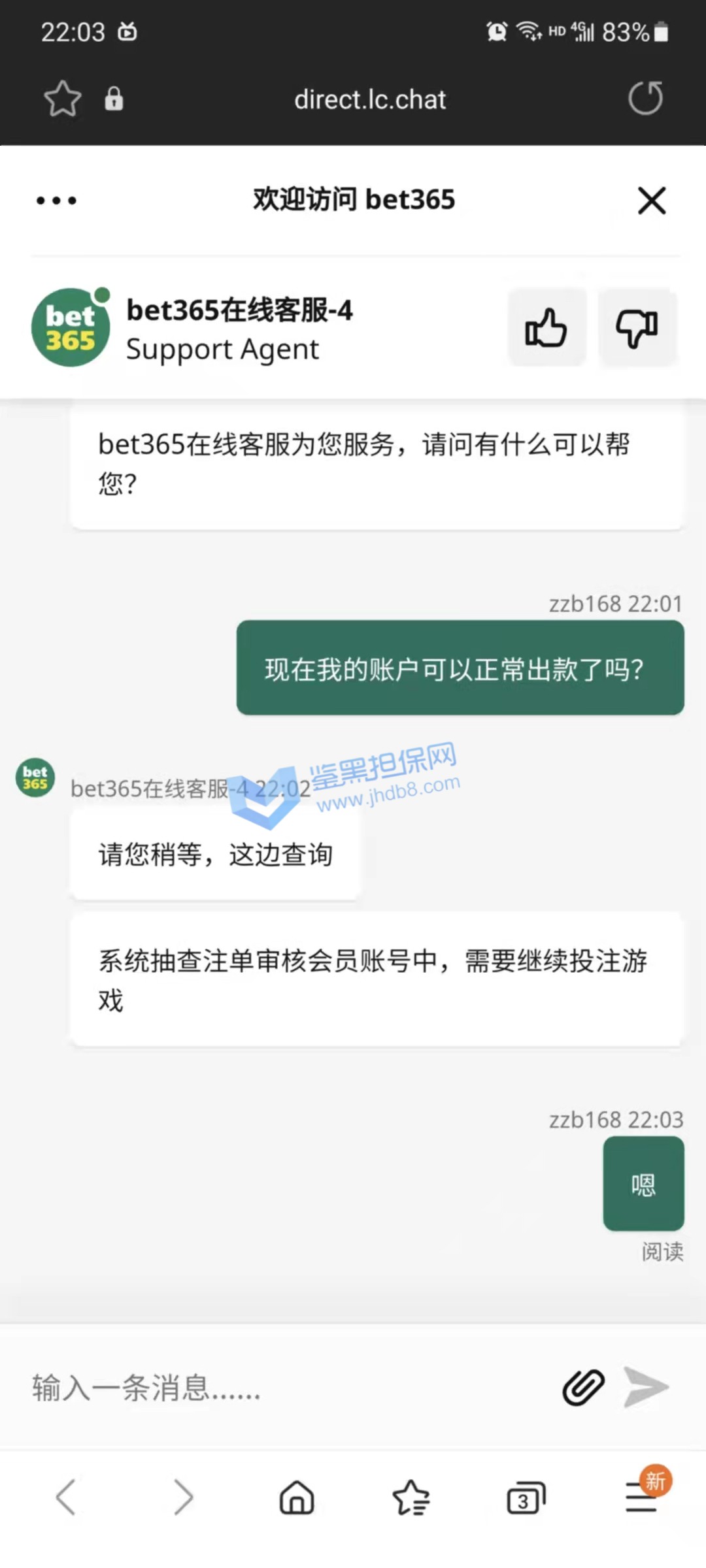Go forward to the next page

(183, 1497)
